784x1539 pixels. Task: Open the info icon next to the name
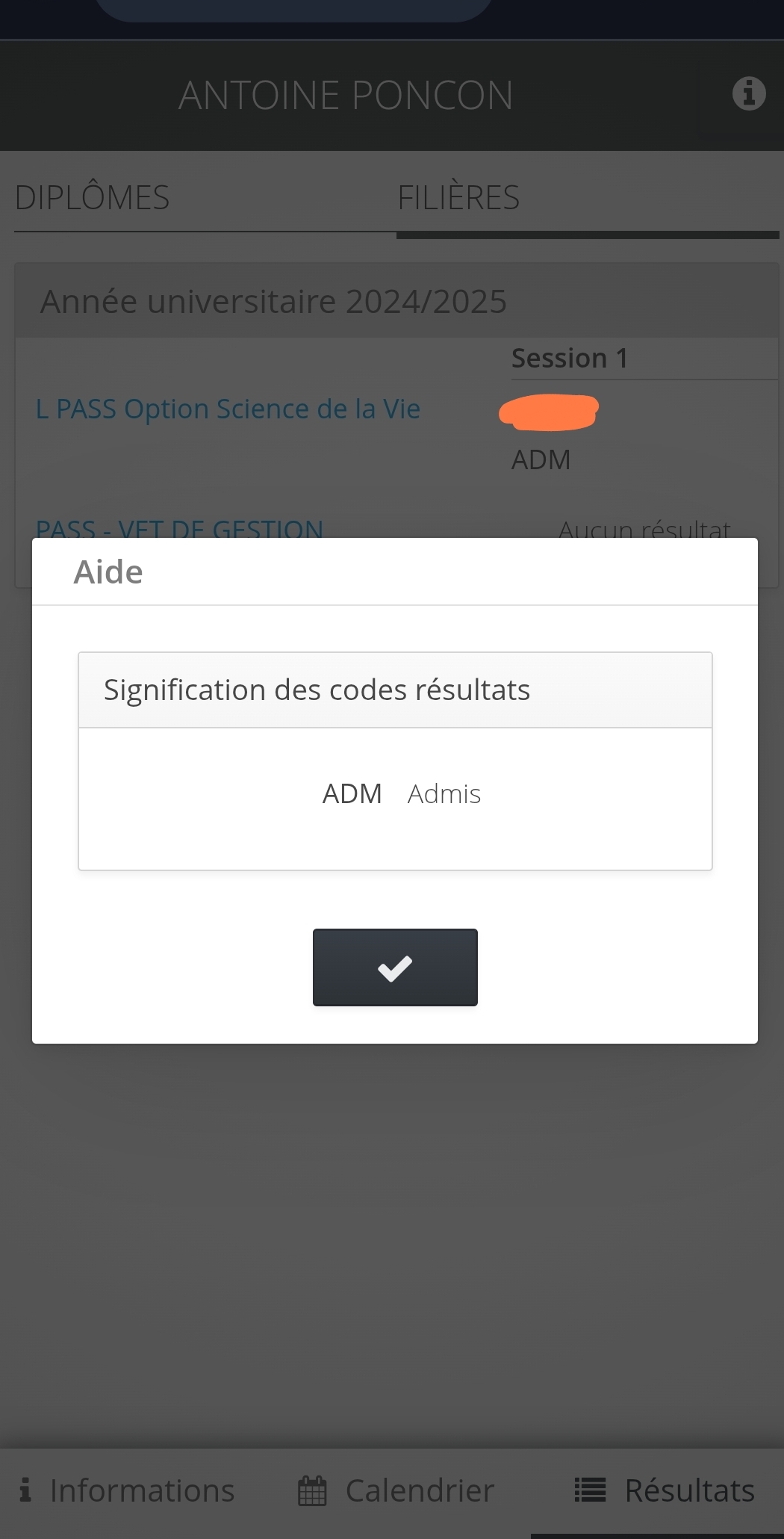tap(748, 94)
